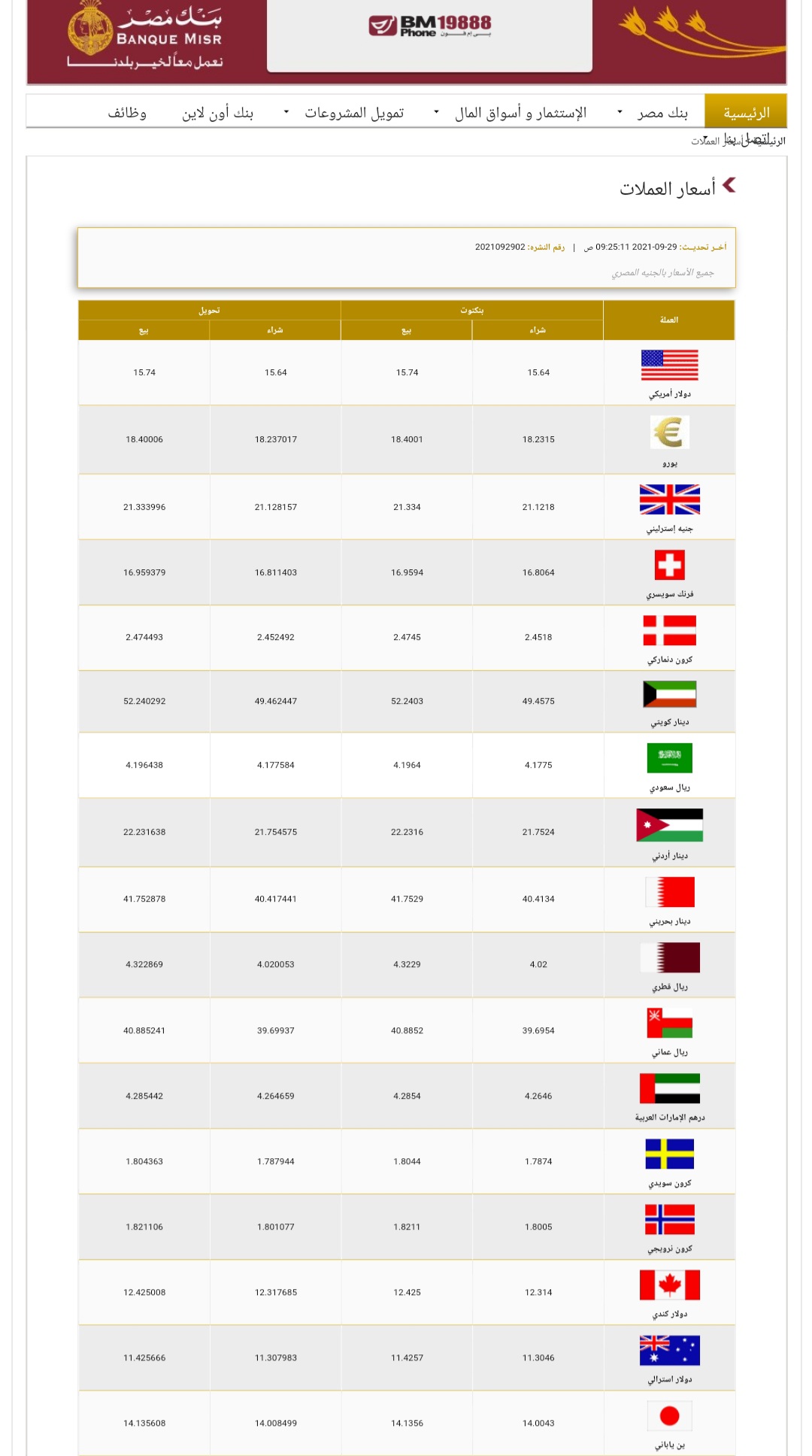Open the وظائف careers page
The width and height of the screenshot is (812, 1456).
tap(127, 112)
